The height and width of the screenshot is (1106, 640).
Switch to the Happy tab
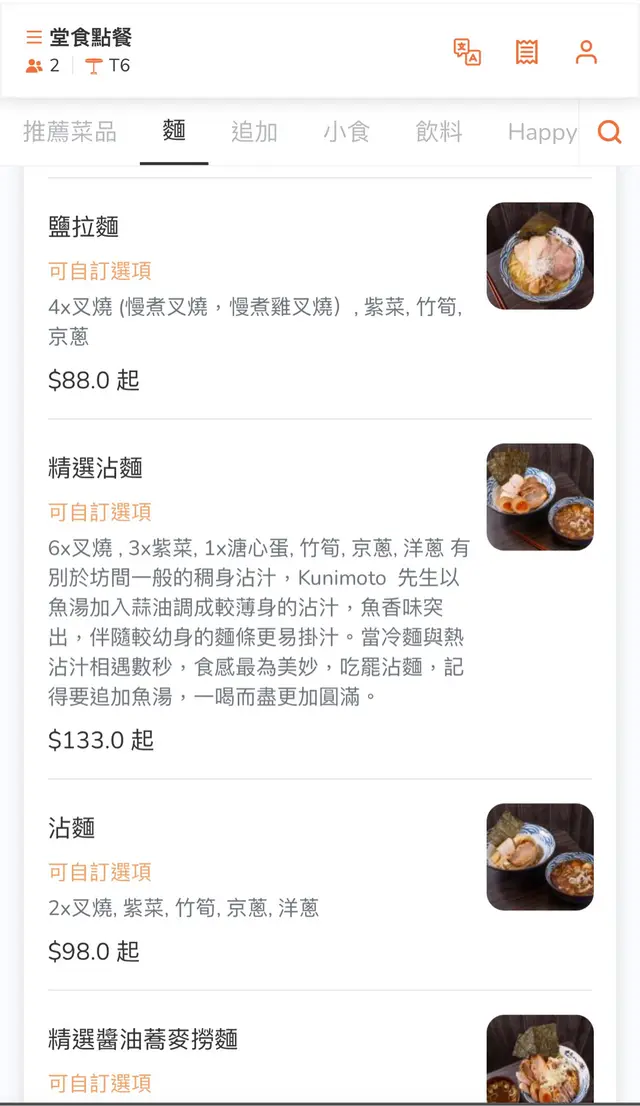point(541,132)
